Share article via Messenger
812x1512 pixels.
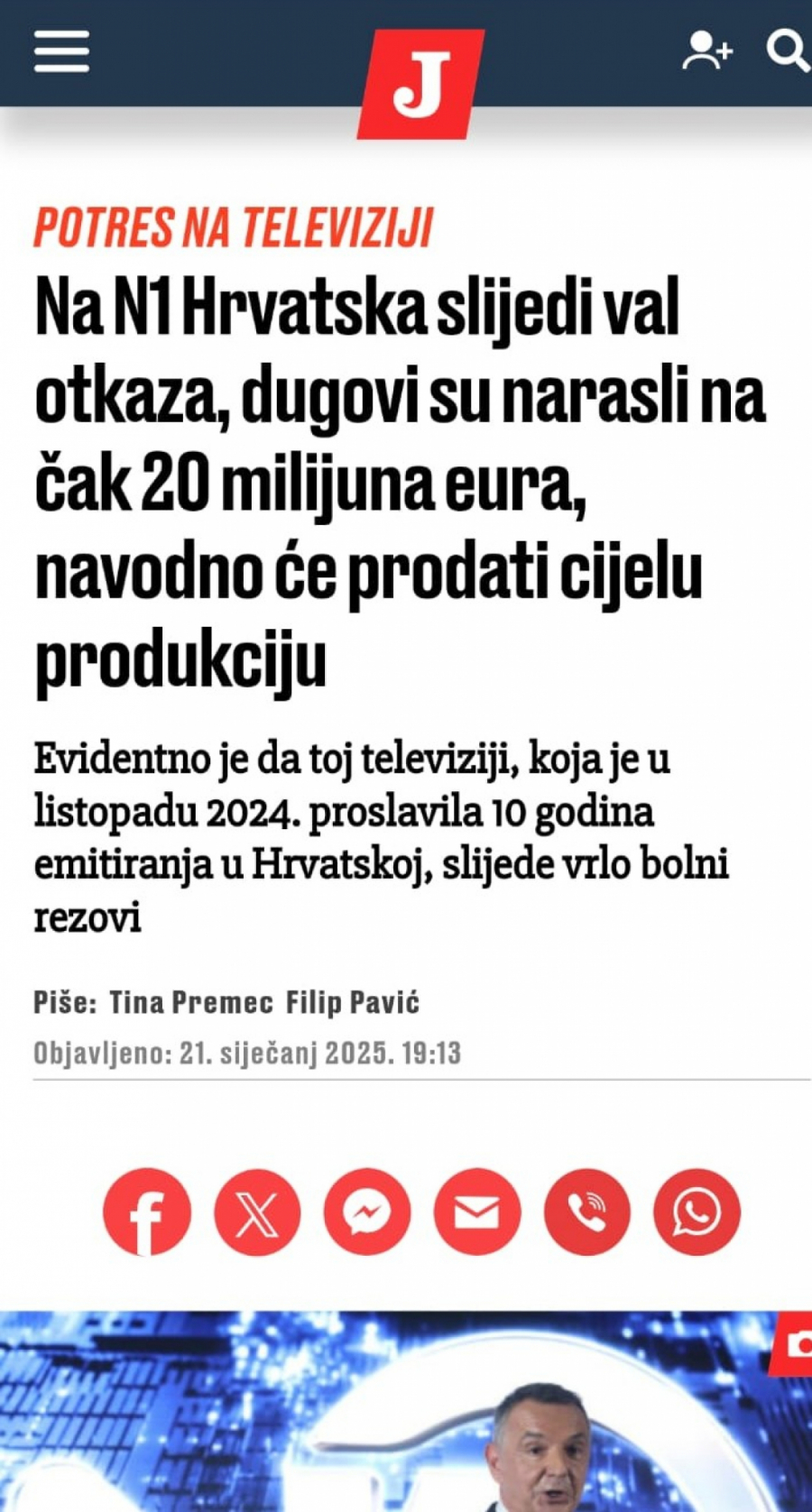(x=367, y=1212)
